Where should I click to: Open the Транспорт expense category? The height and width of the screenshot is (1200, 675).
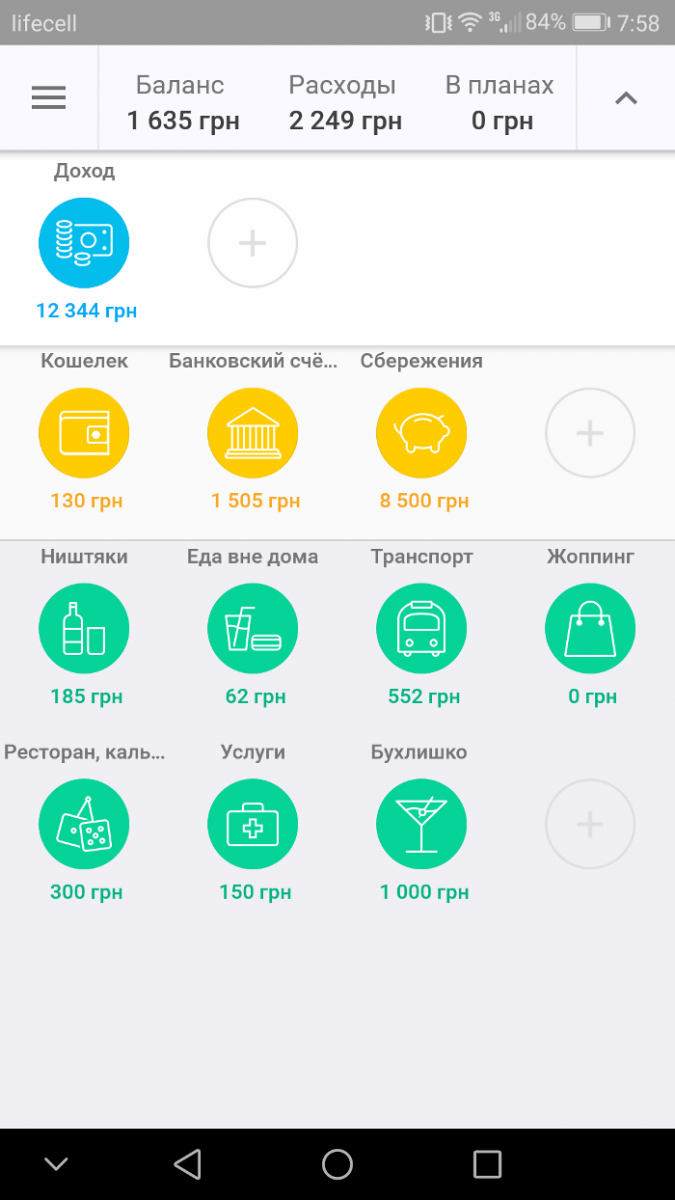(x=421, y=629)
